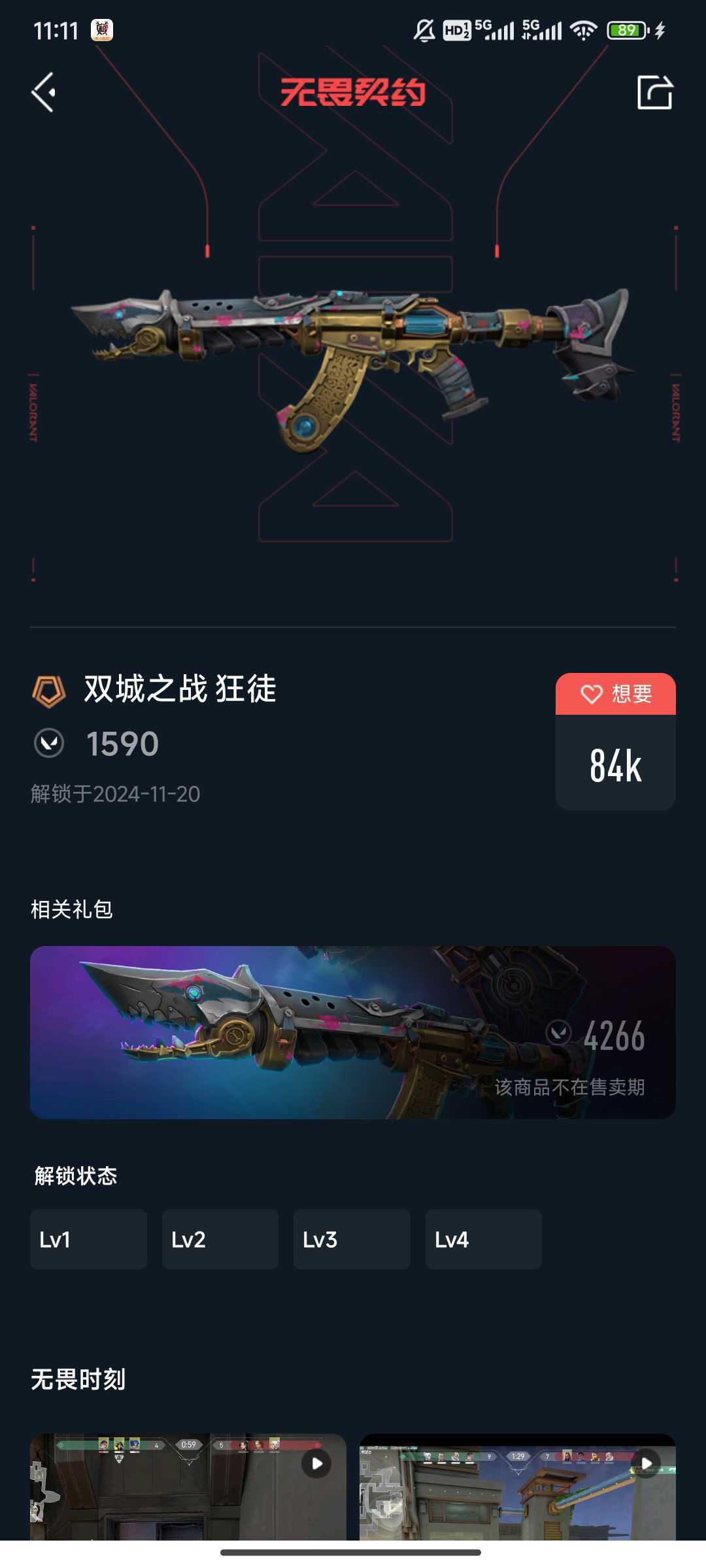Select the Lv4 unlock level
Image resolution: width=706 pixels, height=1568 pixels.
tap(484, 1239)
